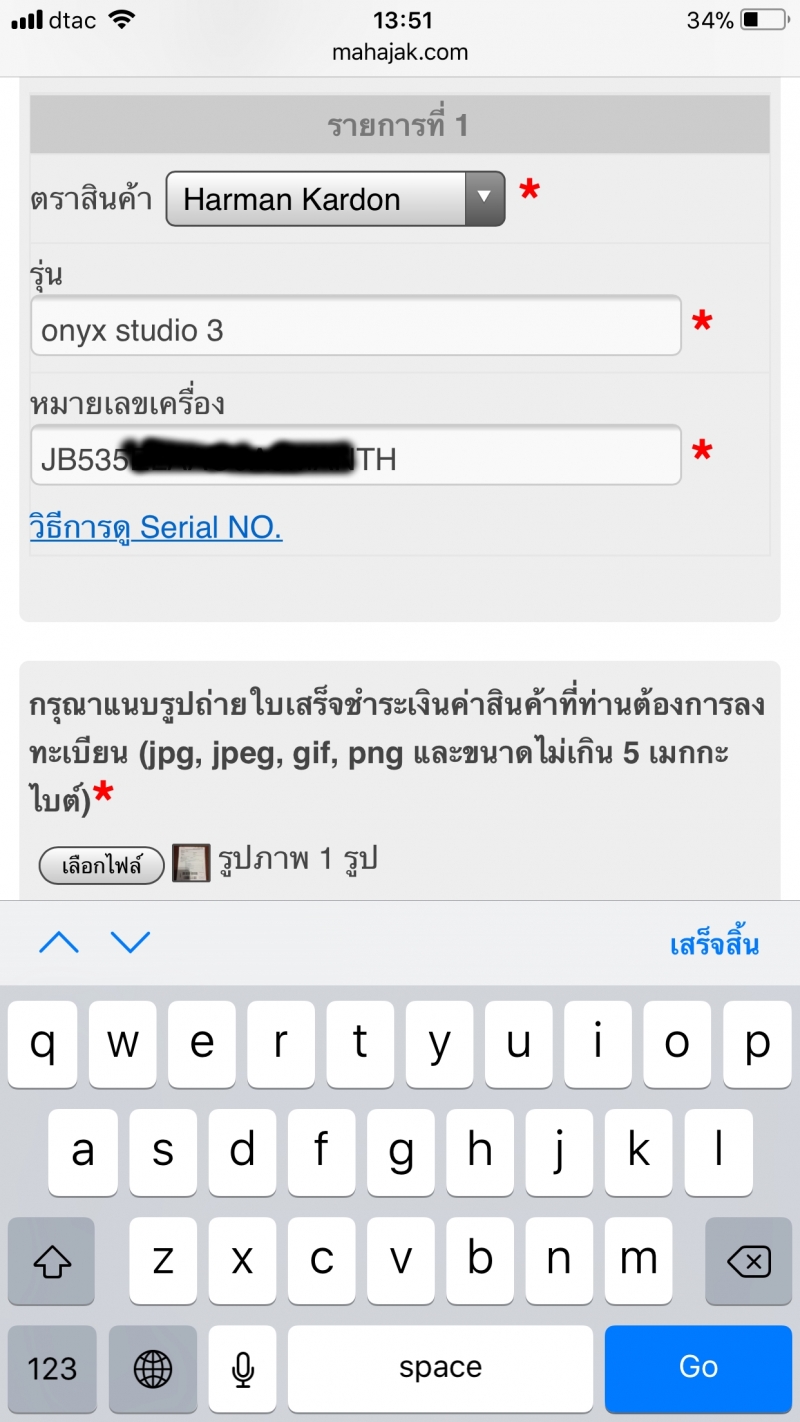Tap เสร็จสิ้น to dismiss the keyboard

[x=714, y=944]
